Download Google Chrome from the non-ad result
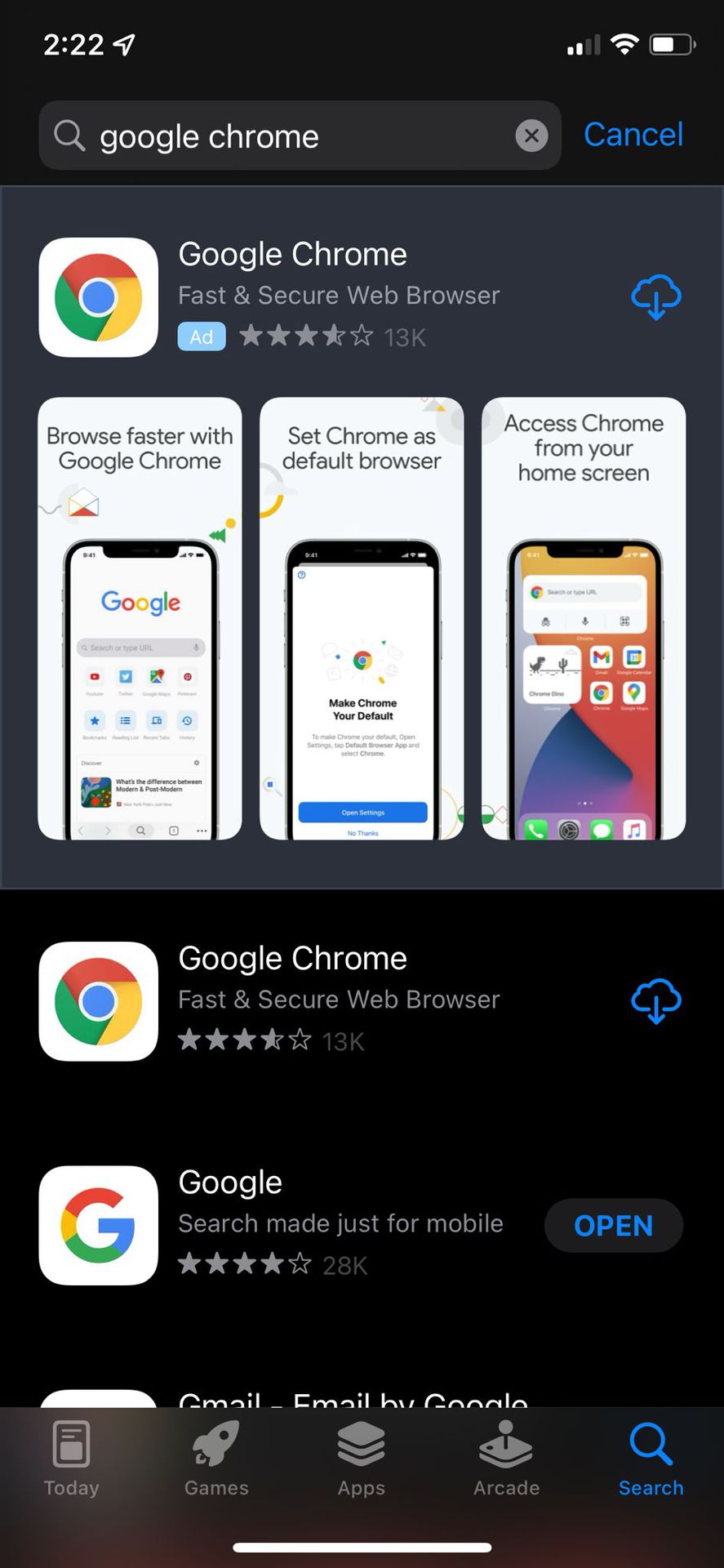724x1568 pixels. 655,1001
